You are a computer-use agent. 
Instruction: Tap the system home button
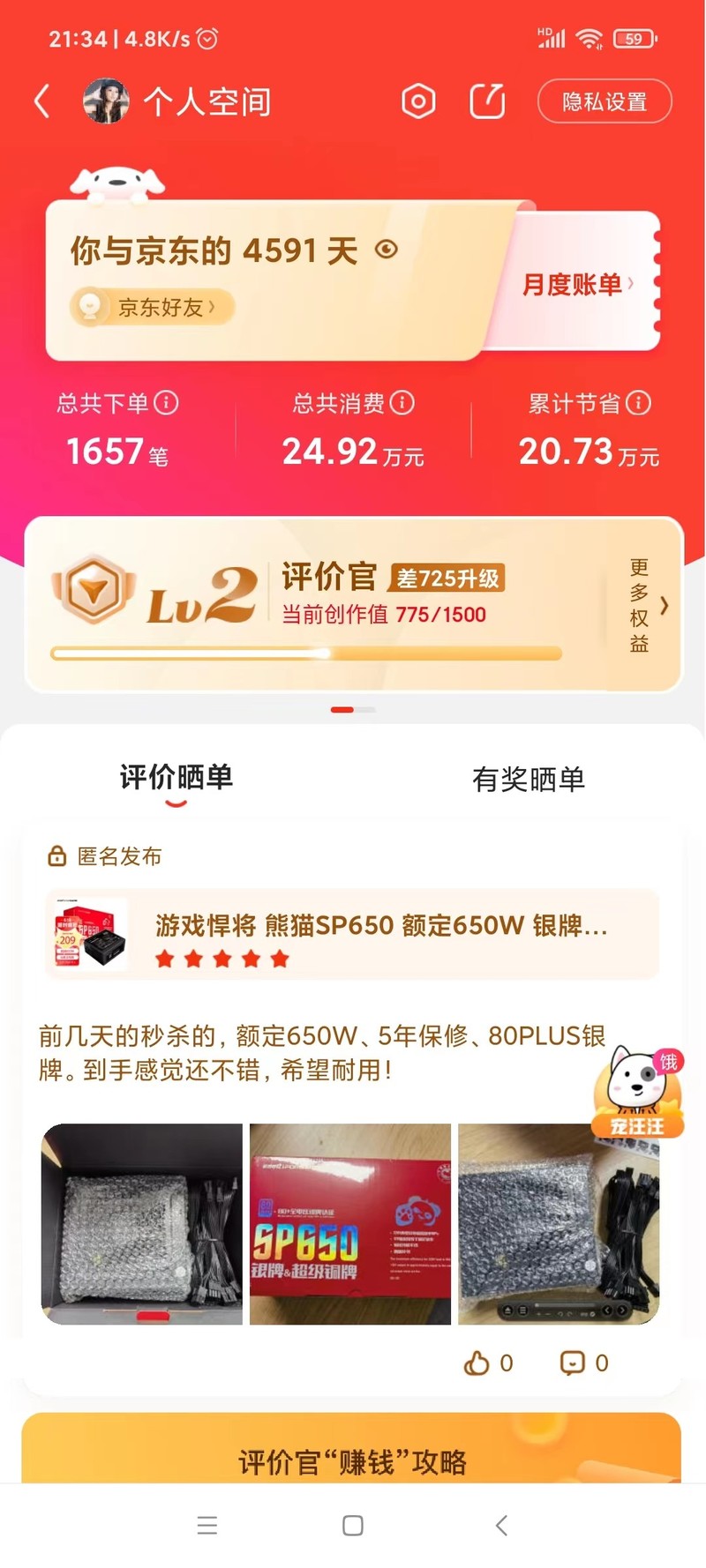(352, 1526)
